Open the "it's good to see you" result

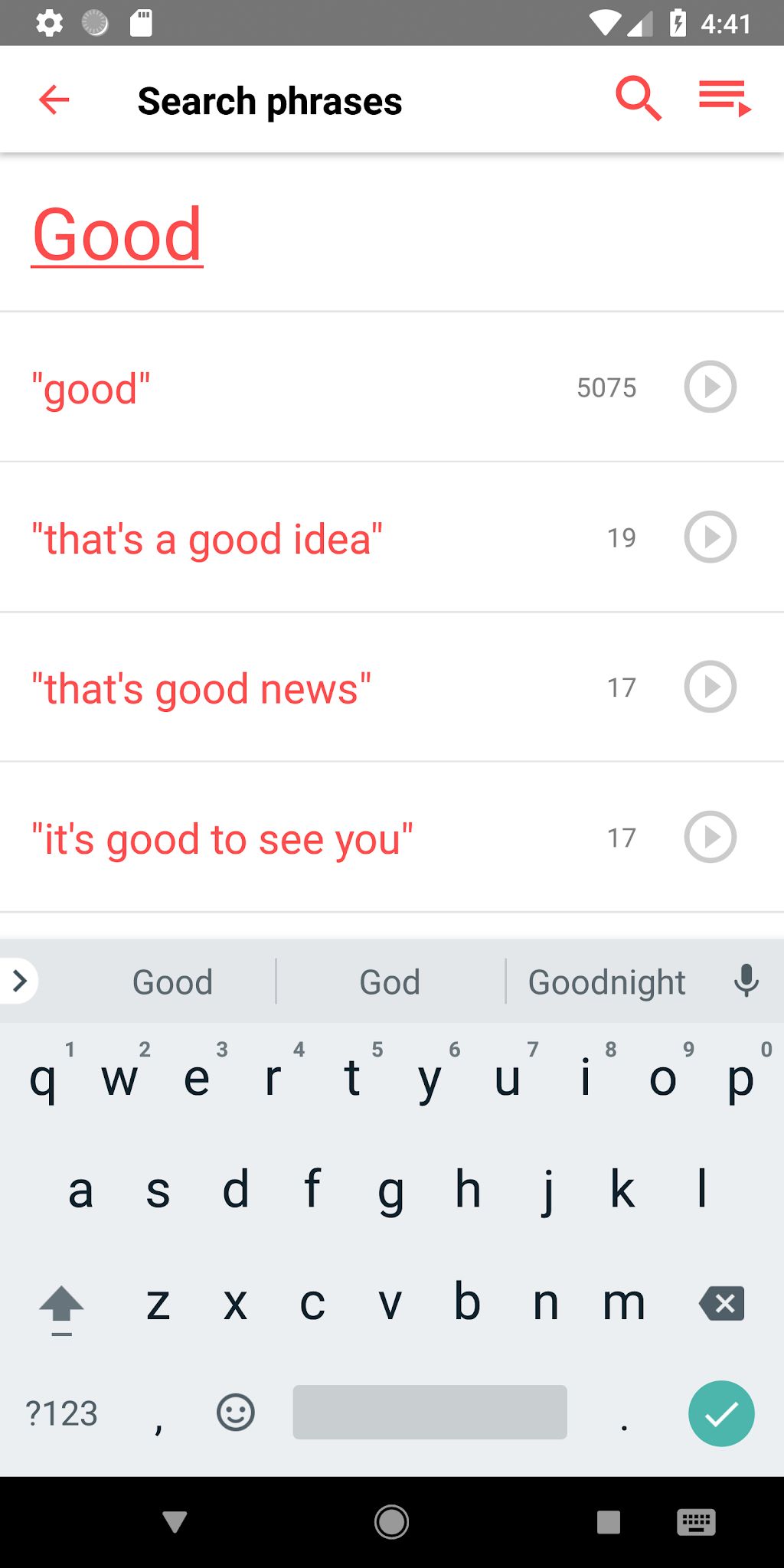[222, 840]
